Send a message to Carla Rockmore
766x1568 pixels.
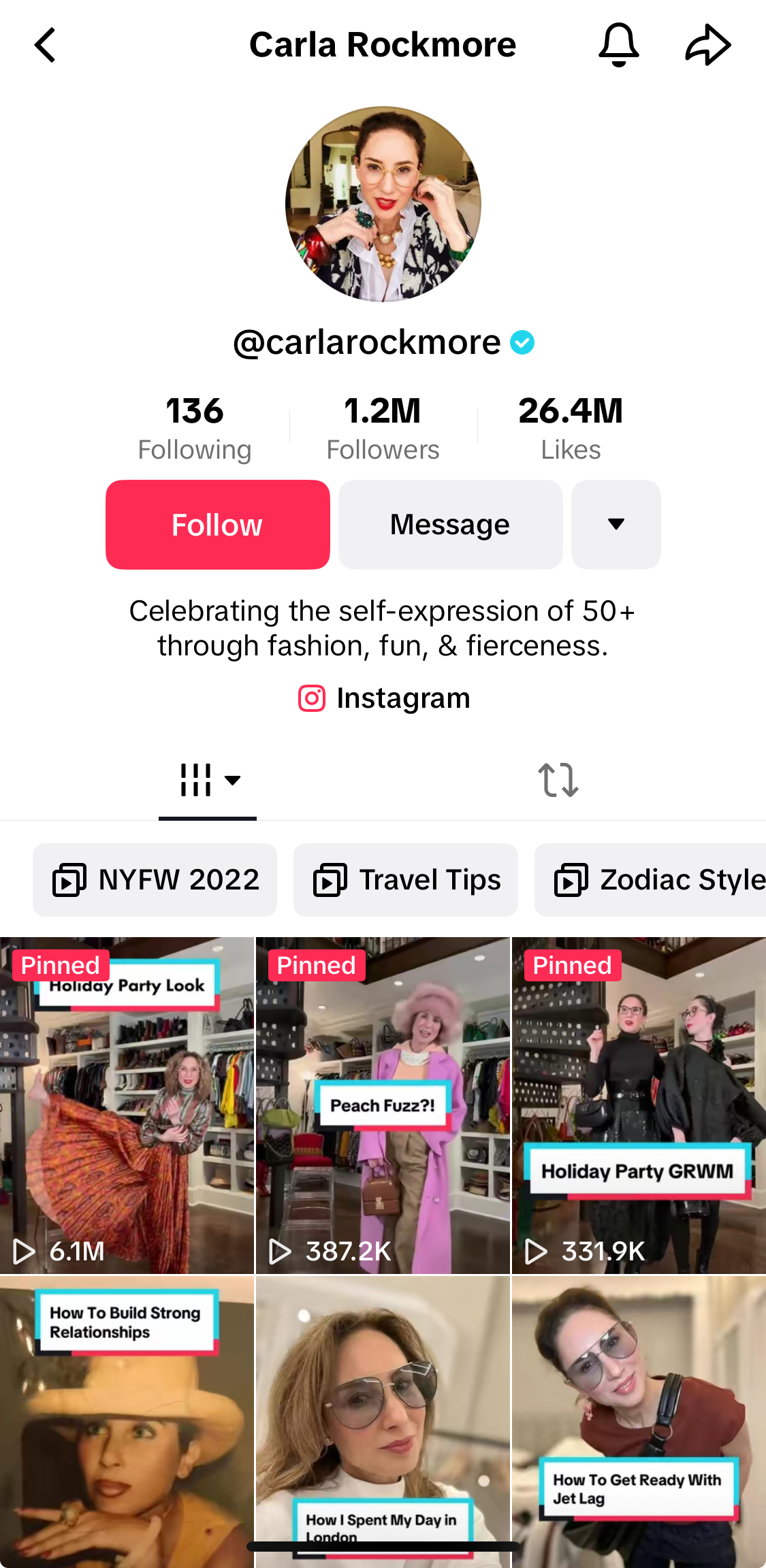(x=450, y=525)
